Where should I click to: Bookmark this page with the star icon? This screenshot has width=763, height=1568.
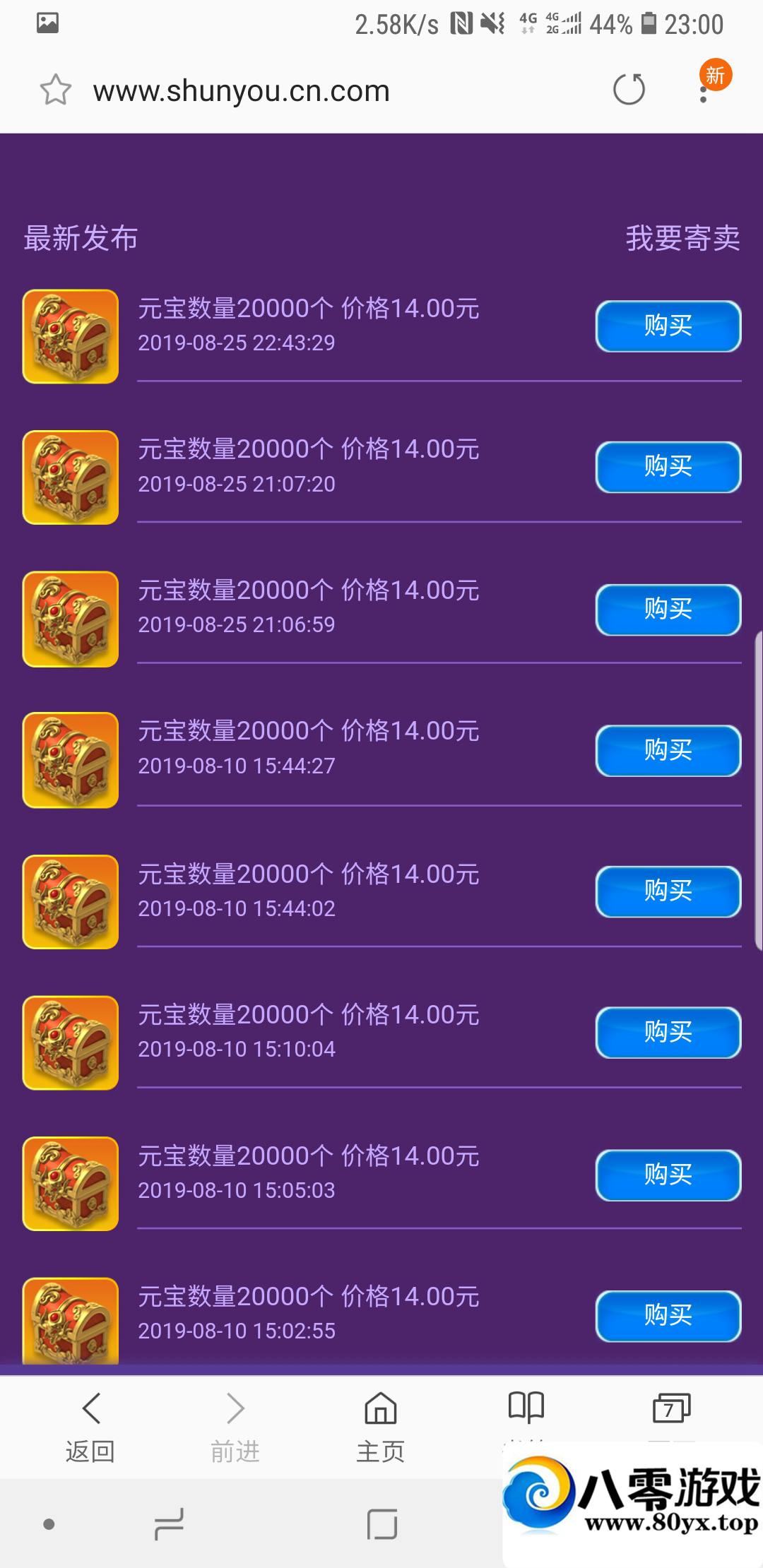55,90
